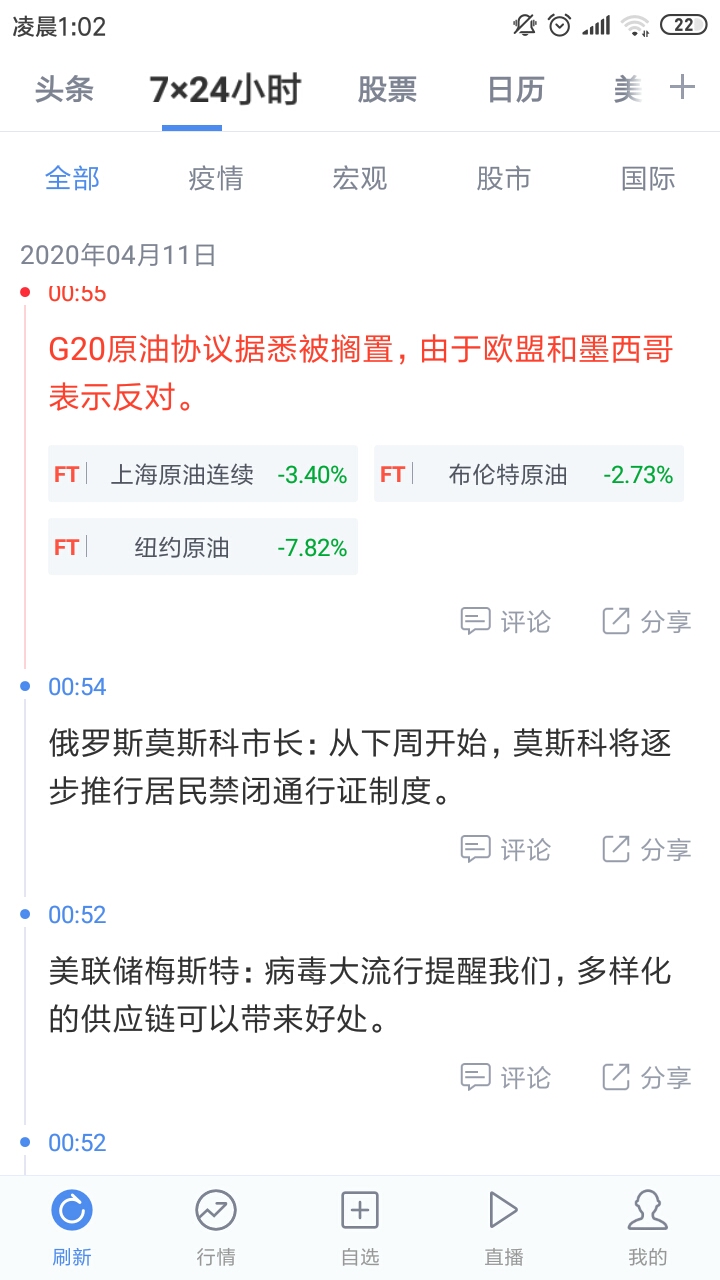Go to the 我的 profile tab
720x1280 pixels.
tap(648, 1227)
